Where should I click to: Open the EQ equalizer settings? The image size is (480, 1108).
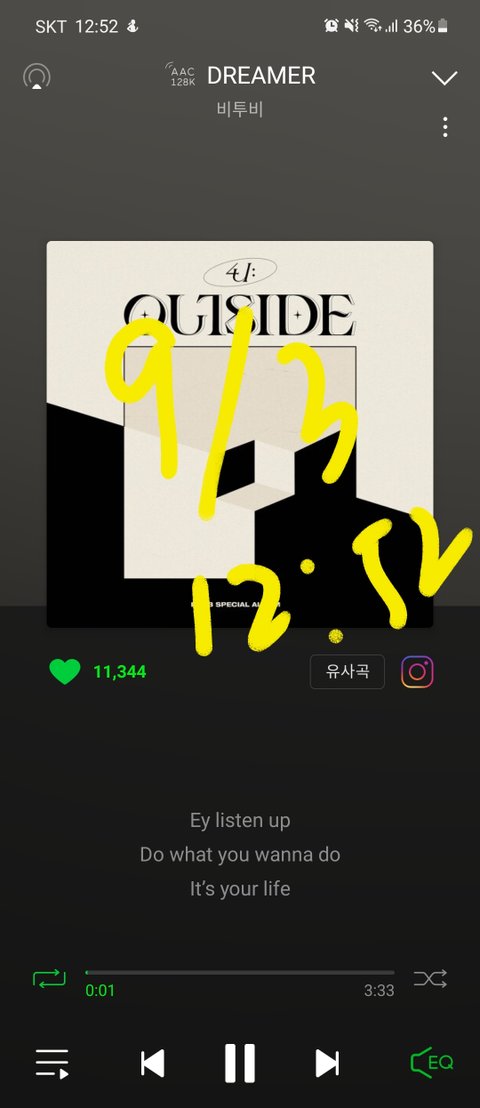[432, 1062]
